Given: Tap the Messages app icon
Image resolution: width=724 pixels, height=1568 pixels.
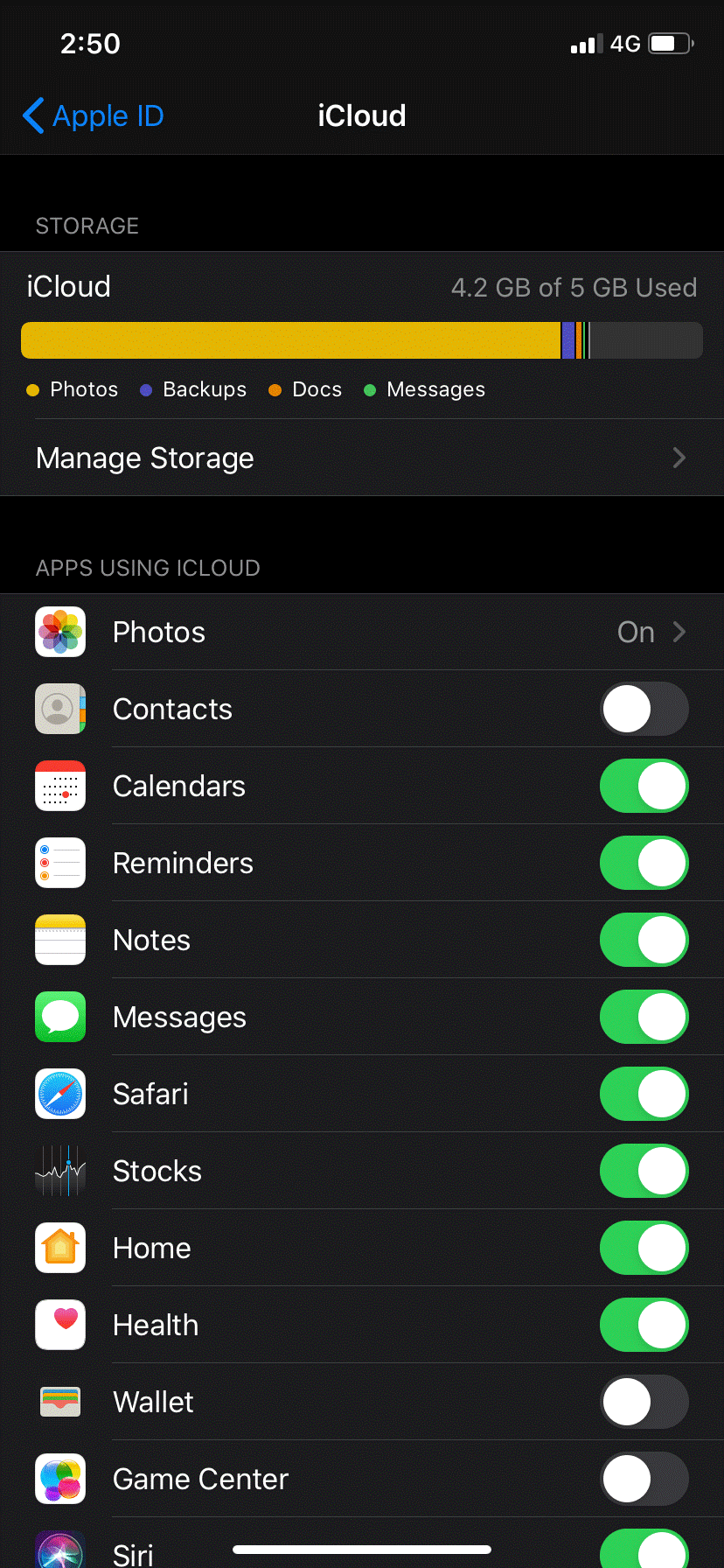Looking at the screenshot, I should [x=59, y=1017].
